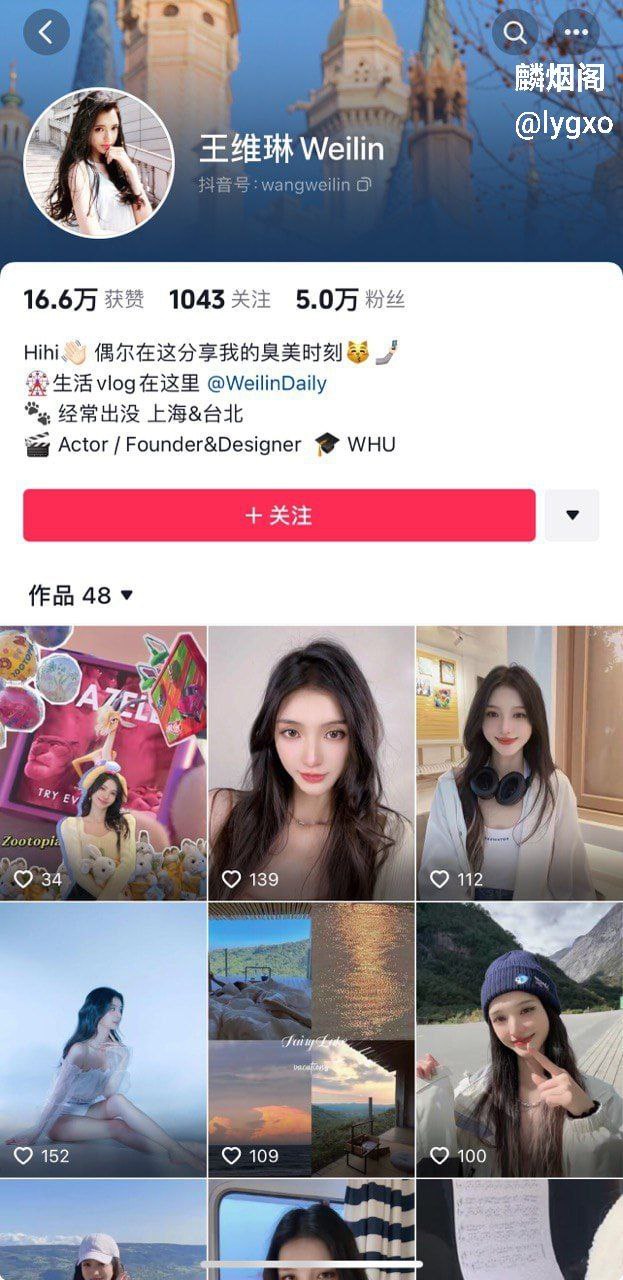623x1280 pixels.
Task: View the 1043 关注 following list
Action: pyautogui.click(x=219, y=299)
